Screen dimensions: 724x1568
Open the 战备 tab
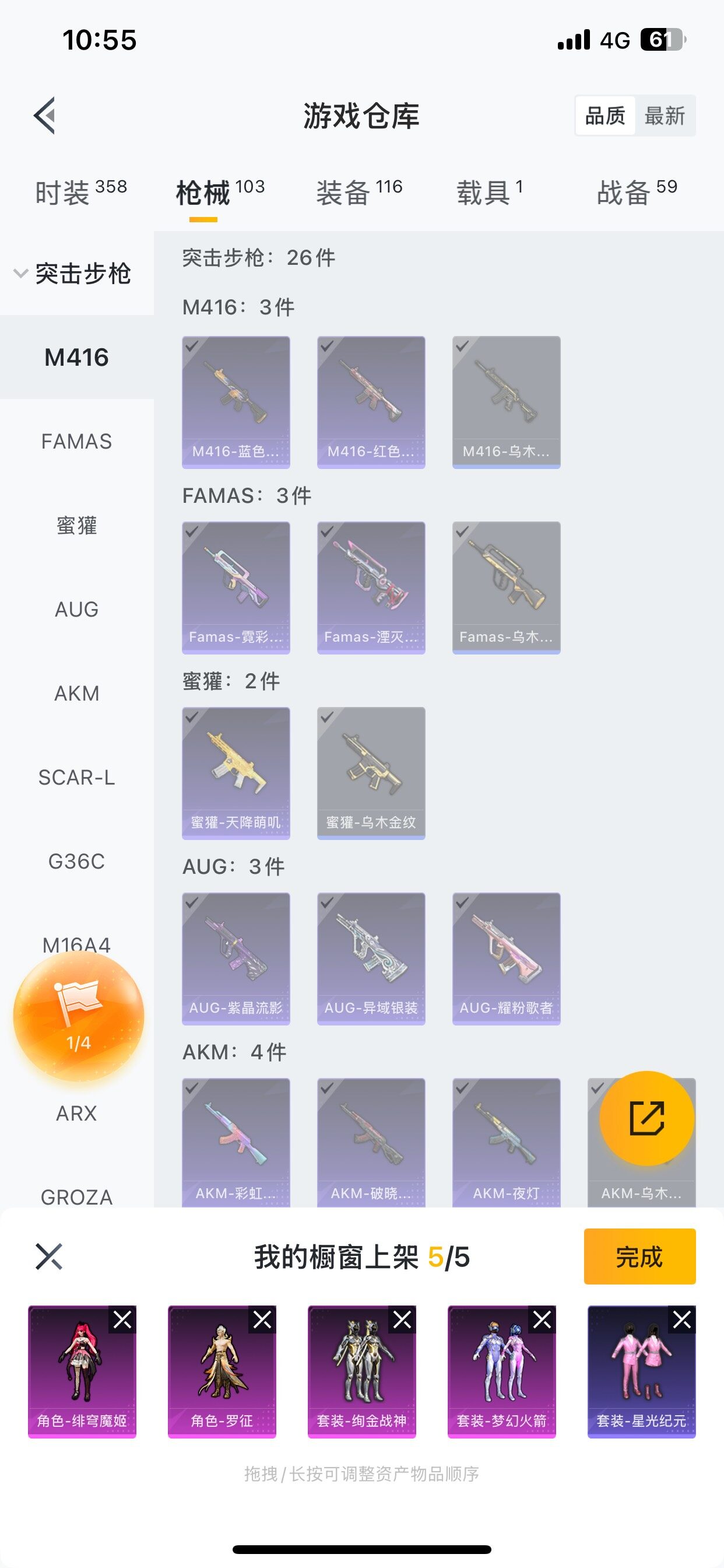pyautogui.click(x=637, y=193)
